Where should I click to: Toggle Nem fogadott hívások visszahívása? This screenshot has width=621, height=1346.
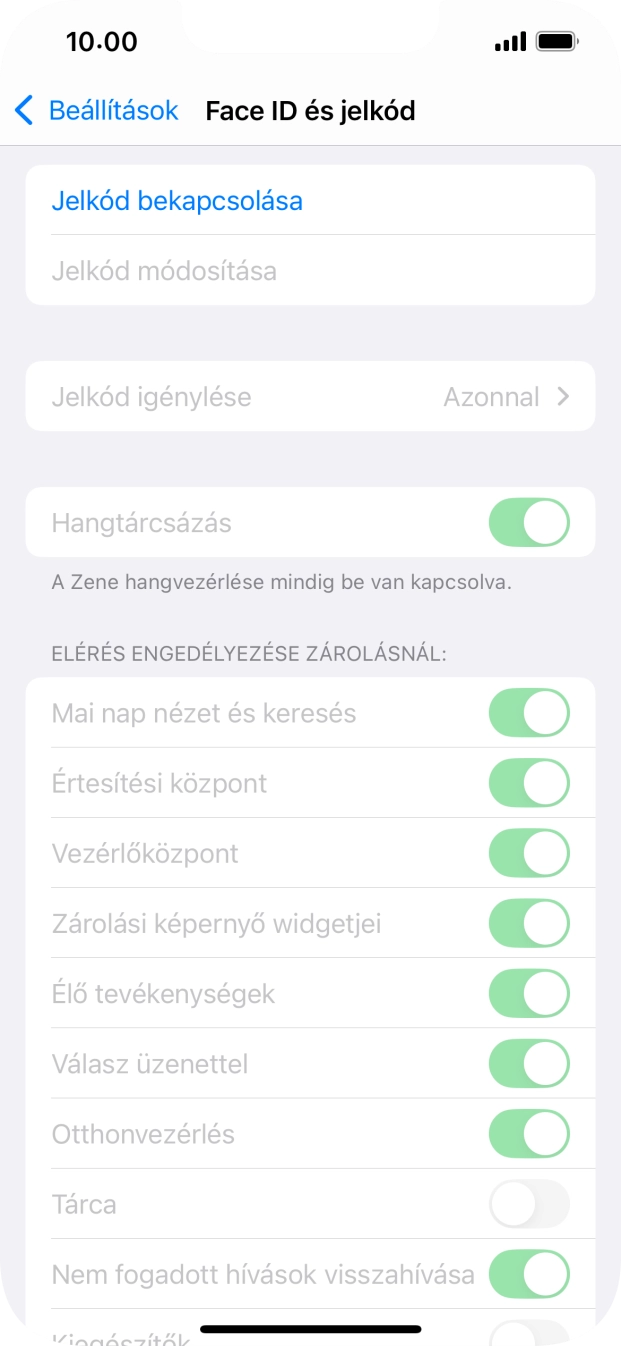coord(529,1274)
